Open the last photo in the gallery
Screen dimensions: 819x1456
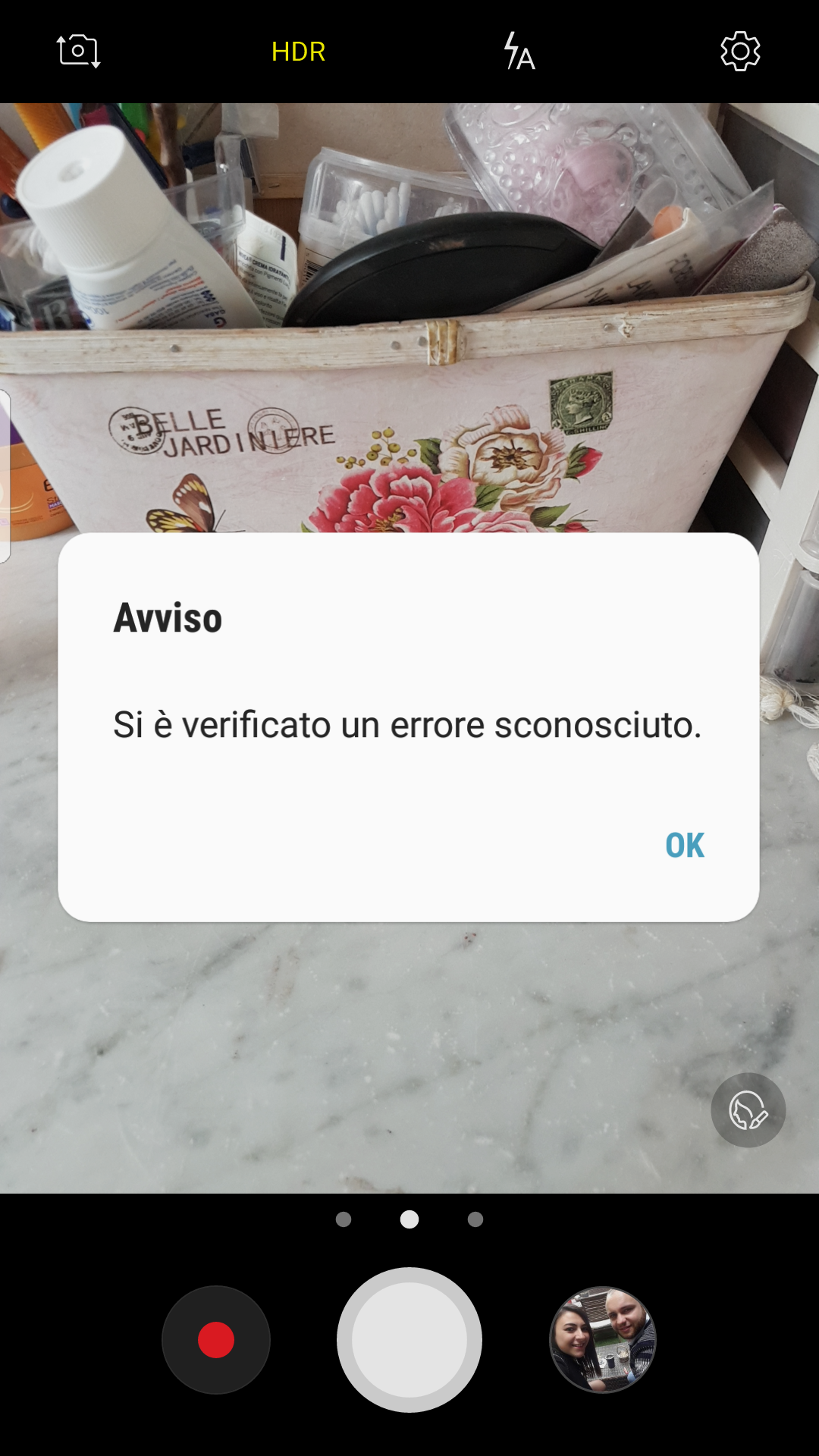coord(603,1339)
